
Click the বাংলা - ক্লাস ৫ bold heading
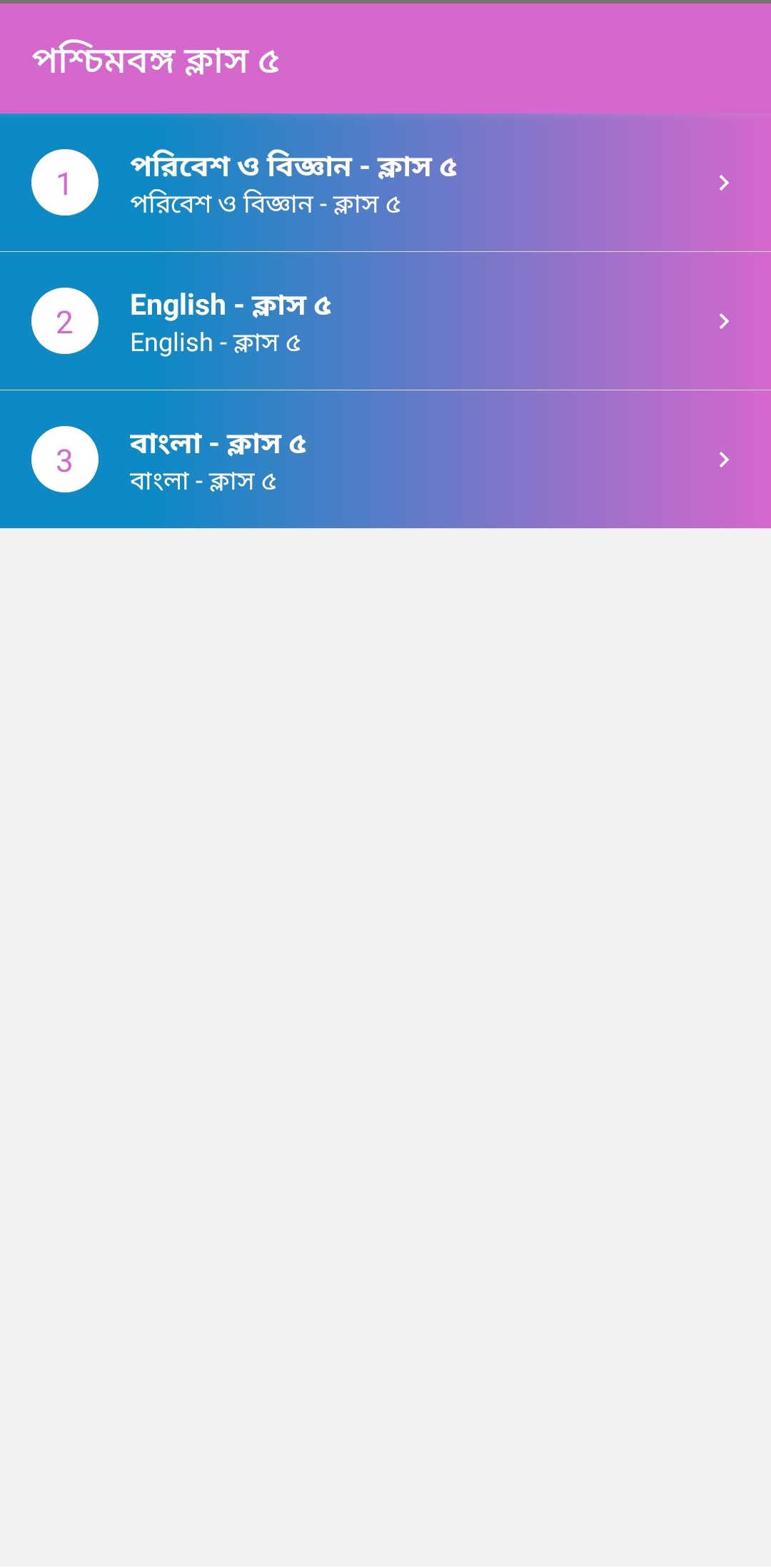tap(219, 444)
